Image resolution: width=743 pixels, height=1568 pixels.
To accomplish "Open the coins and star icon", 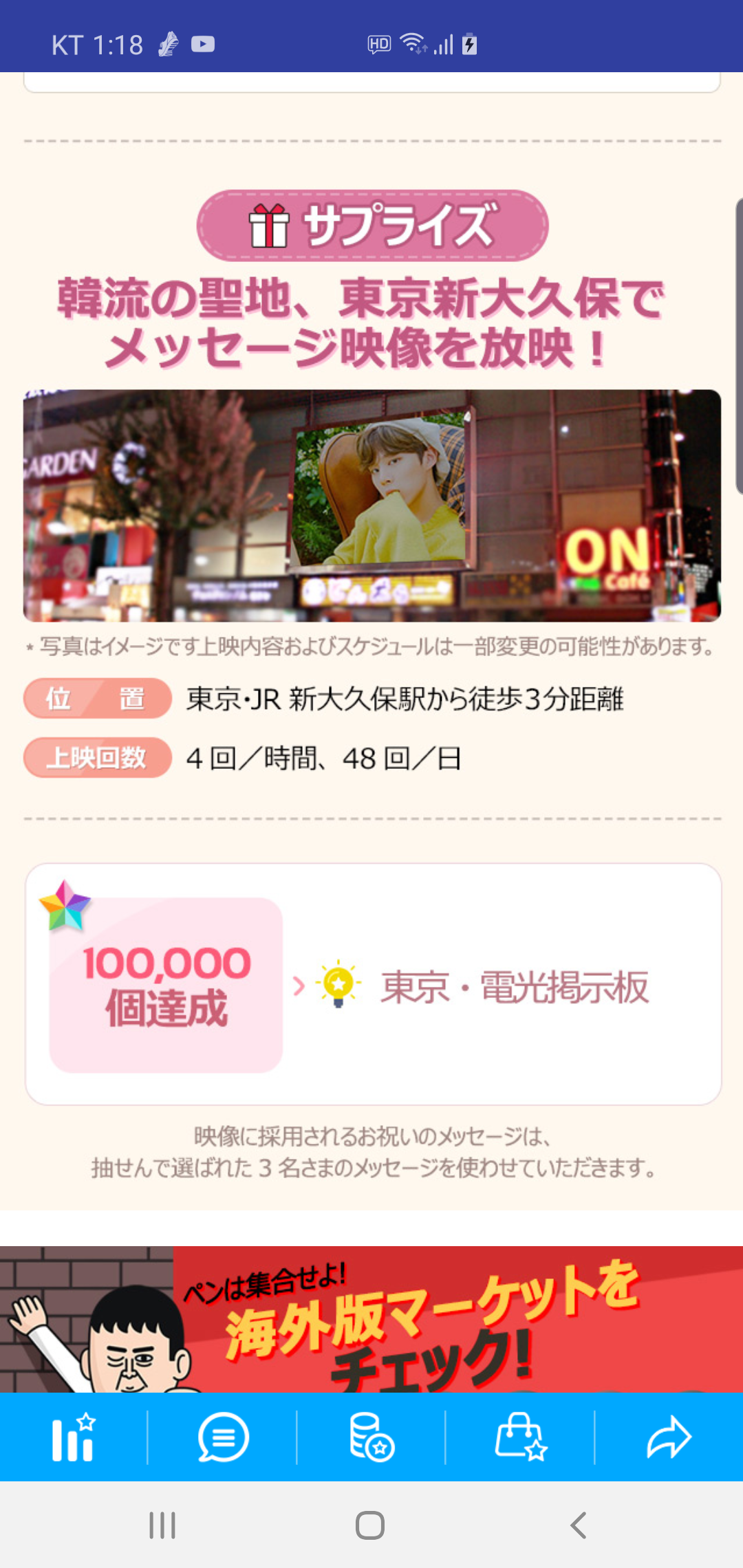I will tap(371, 1437).
